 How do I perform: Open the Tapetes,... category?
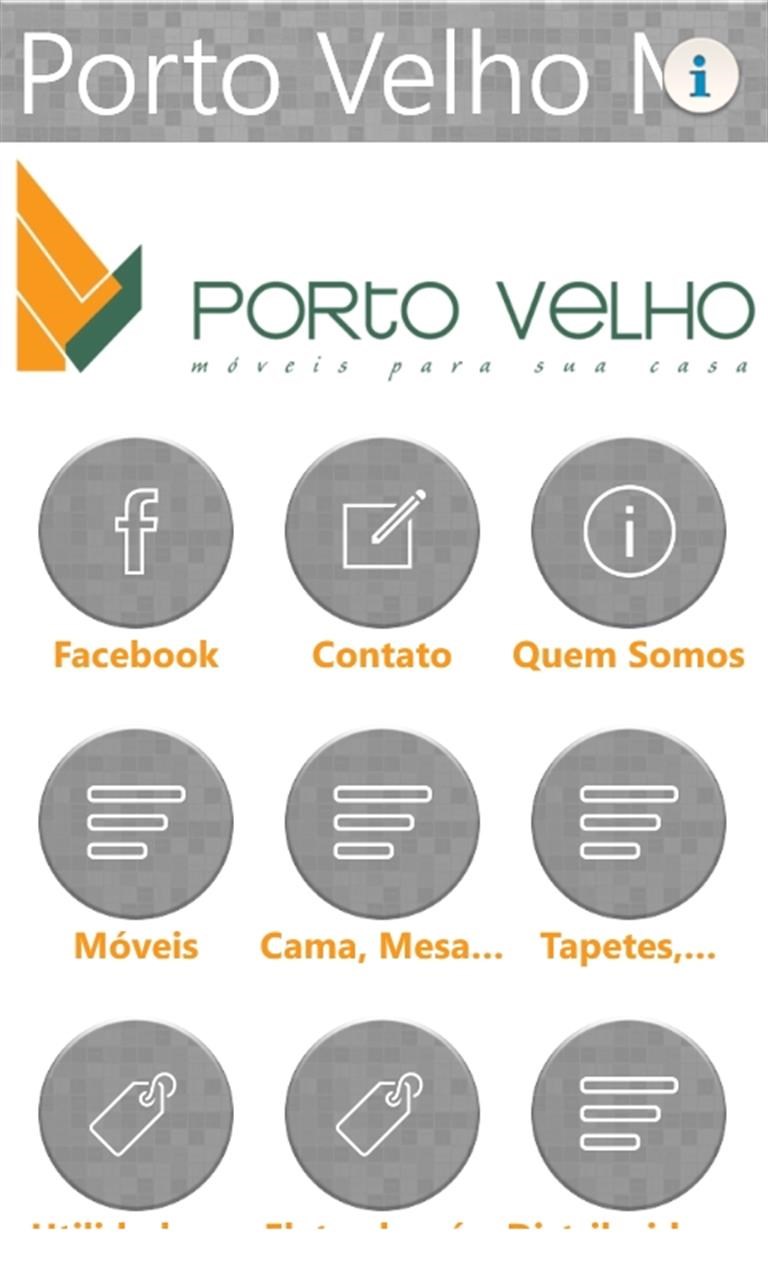coord(629,823)
